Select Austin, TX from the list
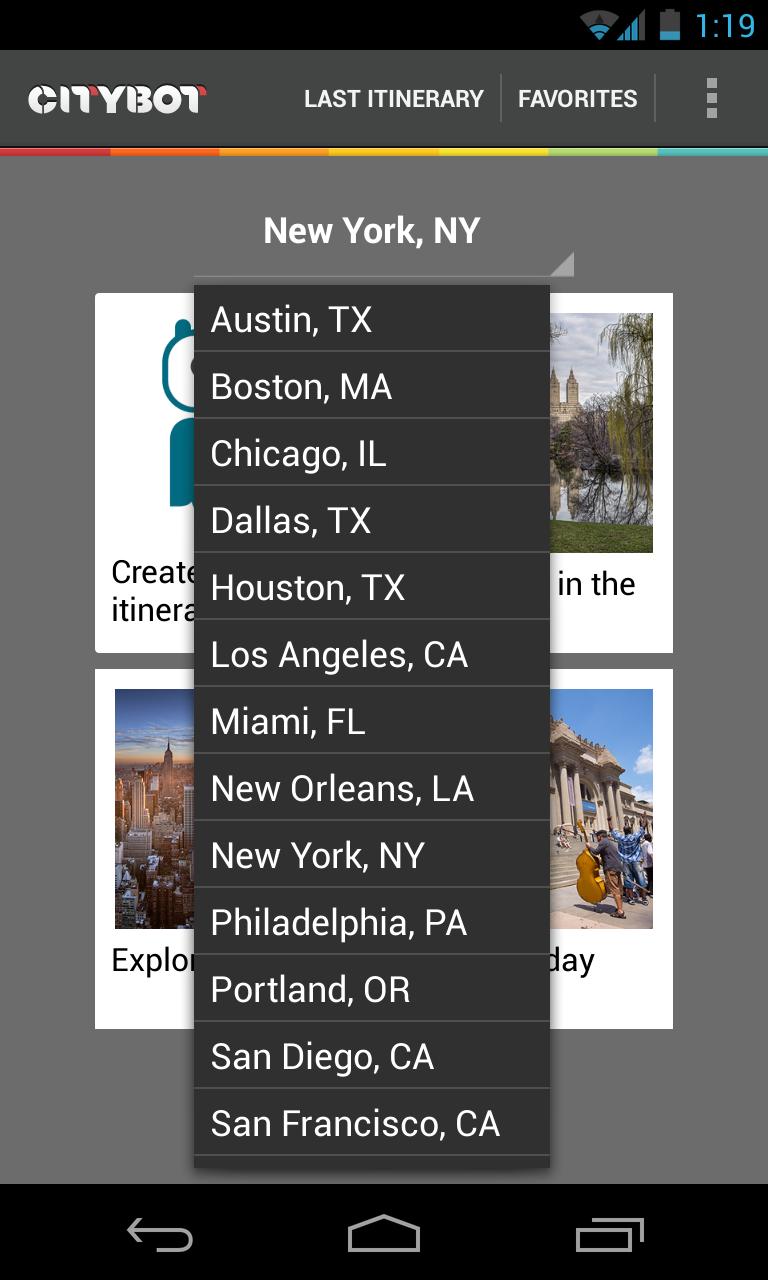768x1280 pixels. tap(371, 318)
